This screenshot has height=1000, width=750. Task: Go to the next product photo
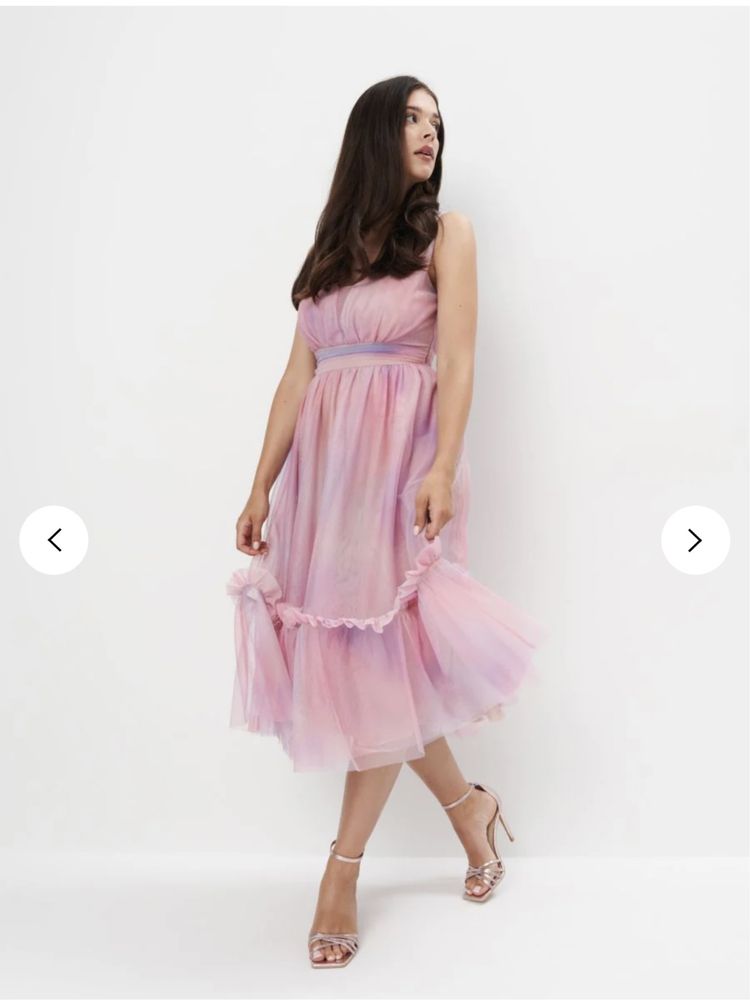[x=695, y=540]
